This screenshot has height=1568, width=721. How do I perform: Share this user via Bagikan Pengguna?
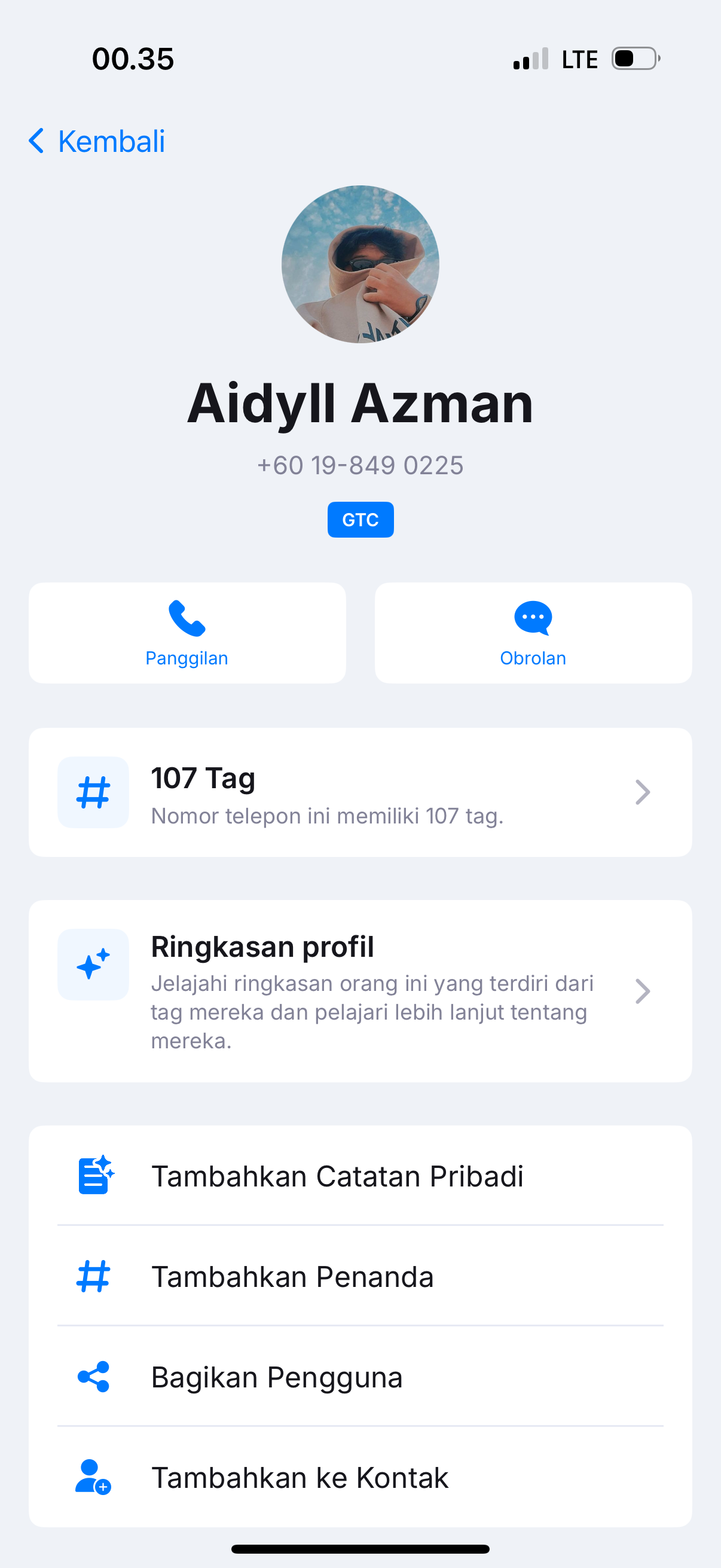tap(360, 1377)
